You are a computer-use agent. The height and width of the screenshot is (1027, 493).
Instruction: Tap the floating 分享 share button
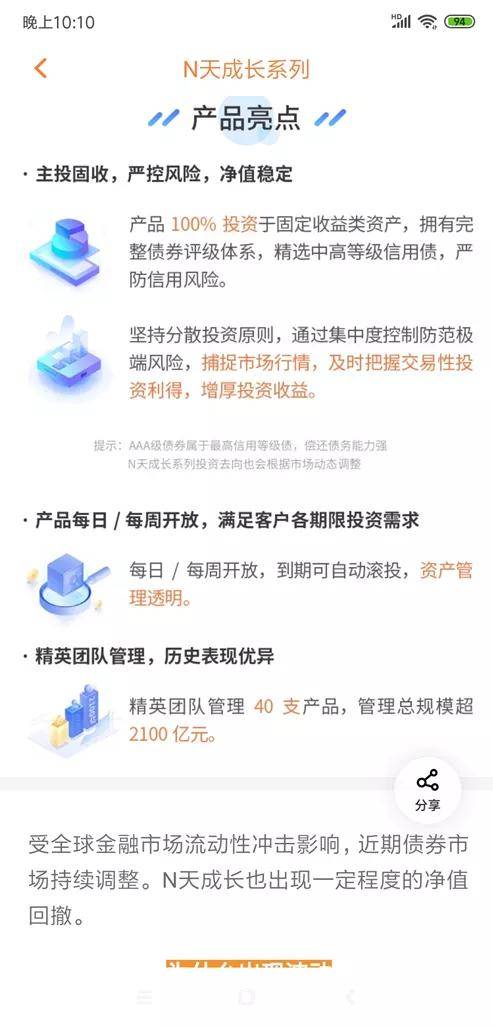tap(428, 791)
